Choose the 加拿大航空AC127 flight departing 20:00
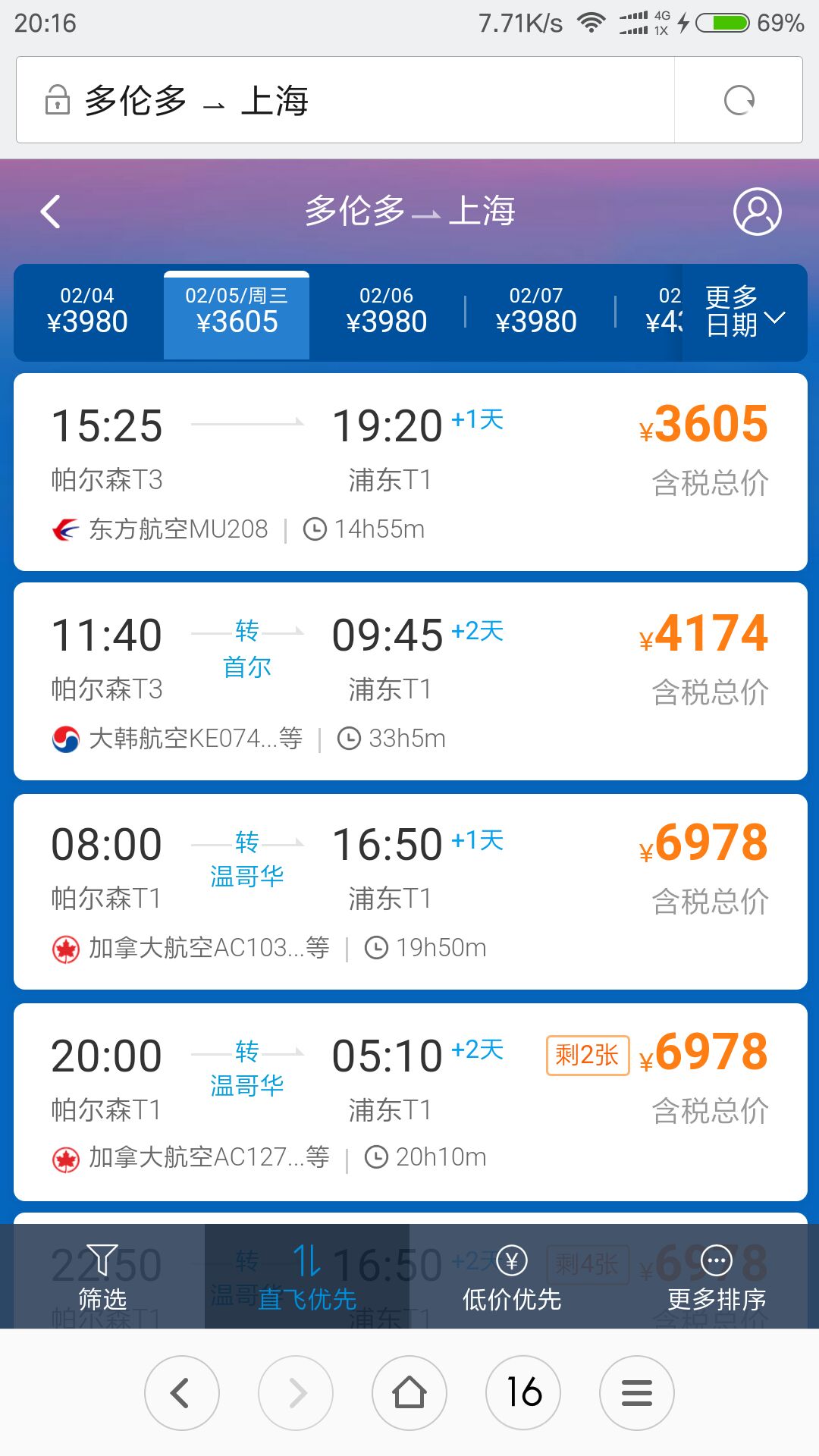Image resolution: width=819 pixels, height=1456 pixels. tap(410, 1102)
